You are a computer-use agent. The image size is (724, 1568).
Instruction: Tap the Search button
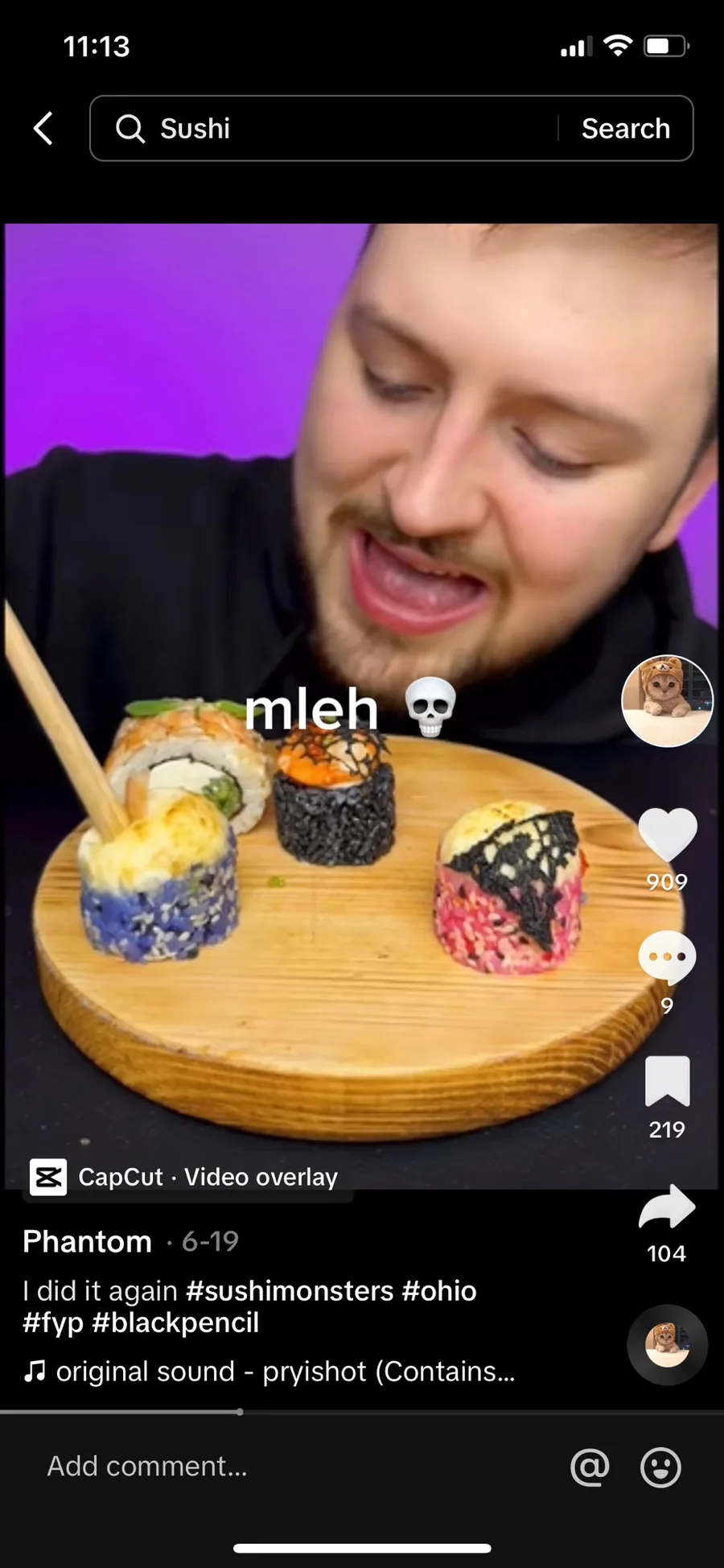pyautogui.click(x=625, y=128)
